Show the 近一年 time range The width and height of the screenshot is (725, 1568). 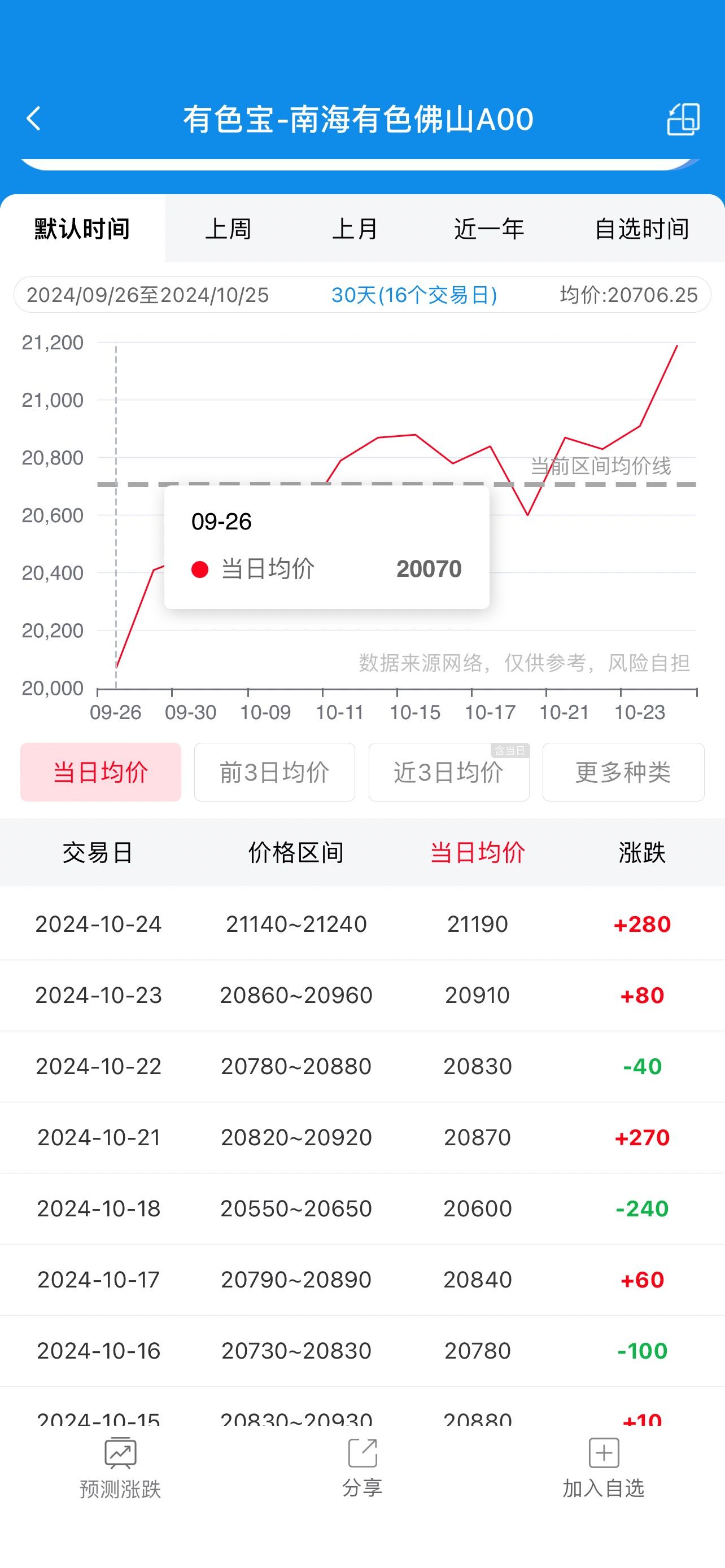click(489, 229)
